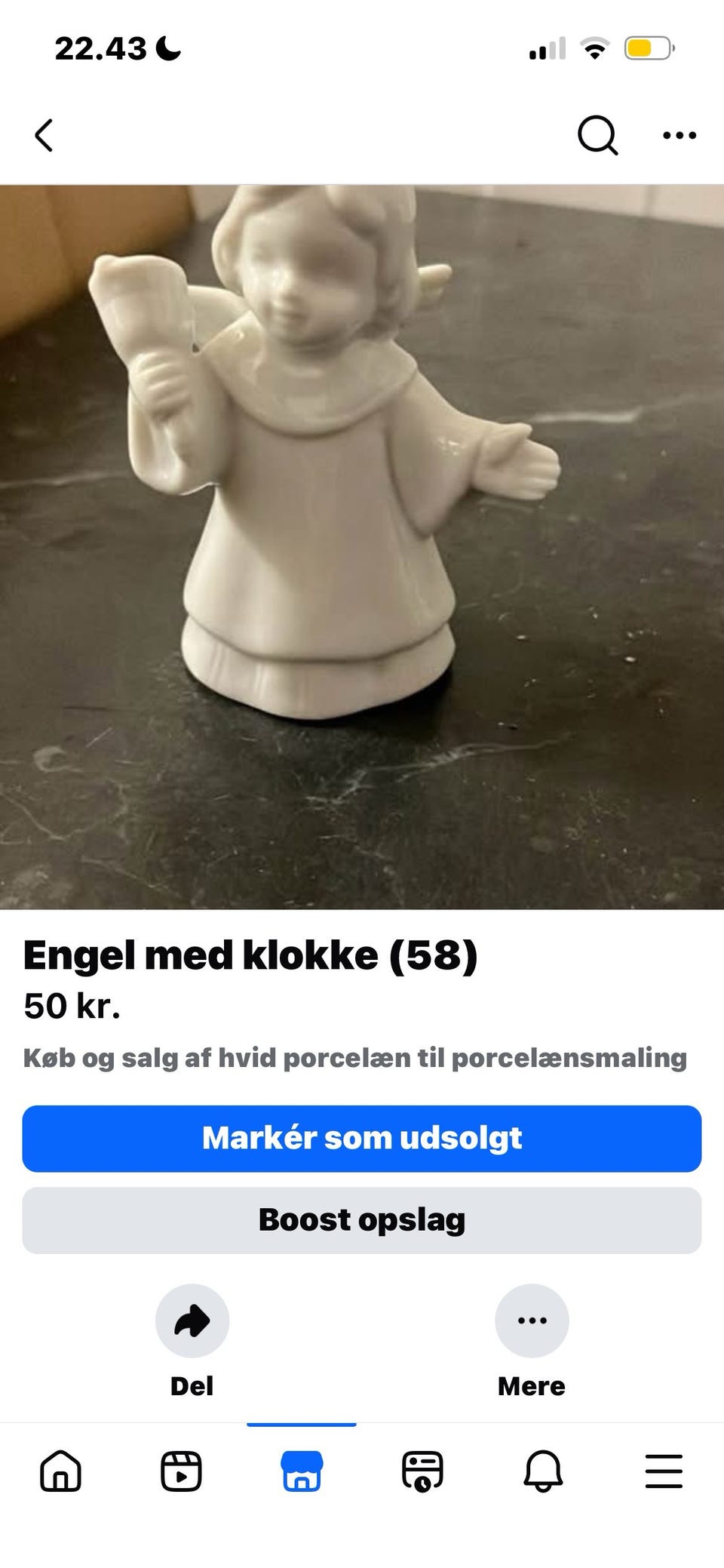
Task: Tap the battery indicator in status bar
Action: [x=650, y=47]
